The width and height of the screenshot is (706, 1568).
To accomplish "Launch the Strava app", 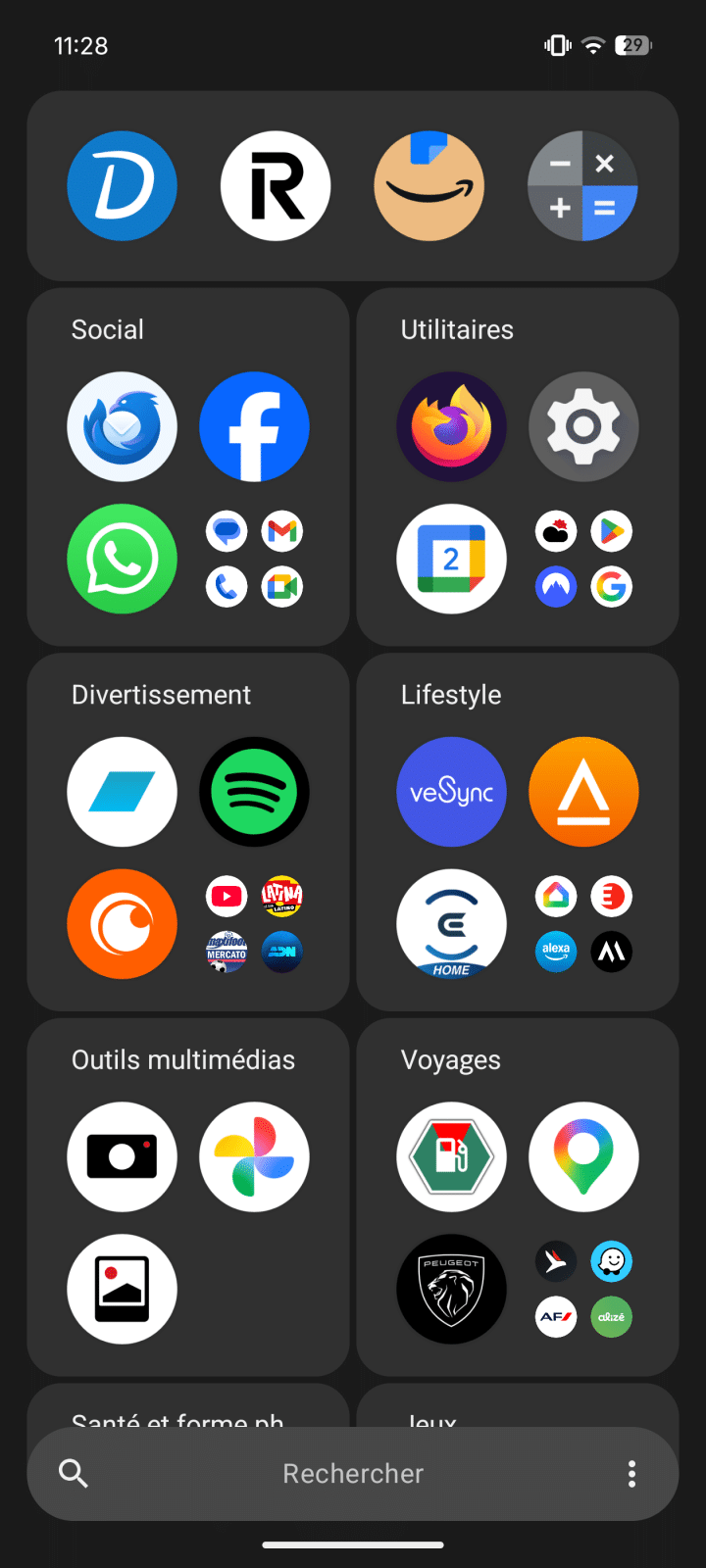I will (x=583, y=791).
